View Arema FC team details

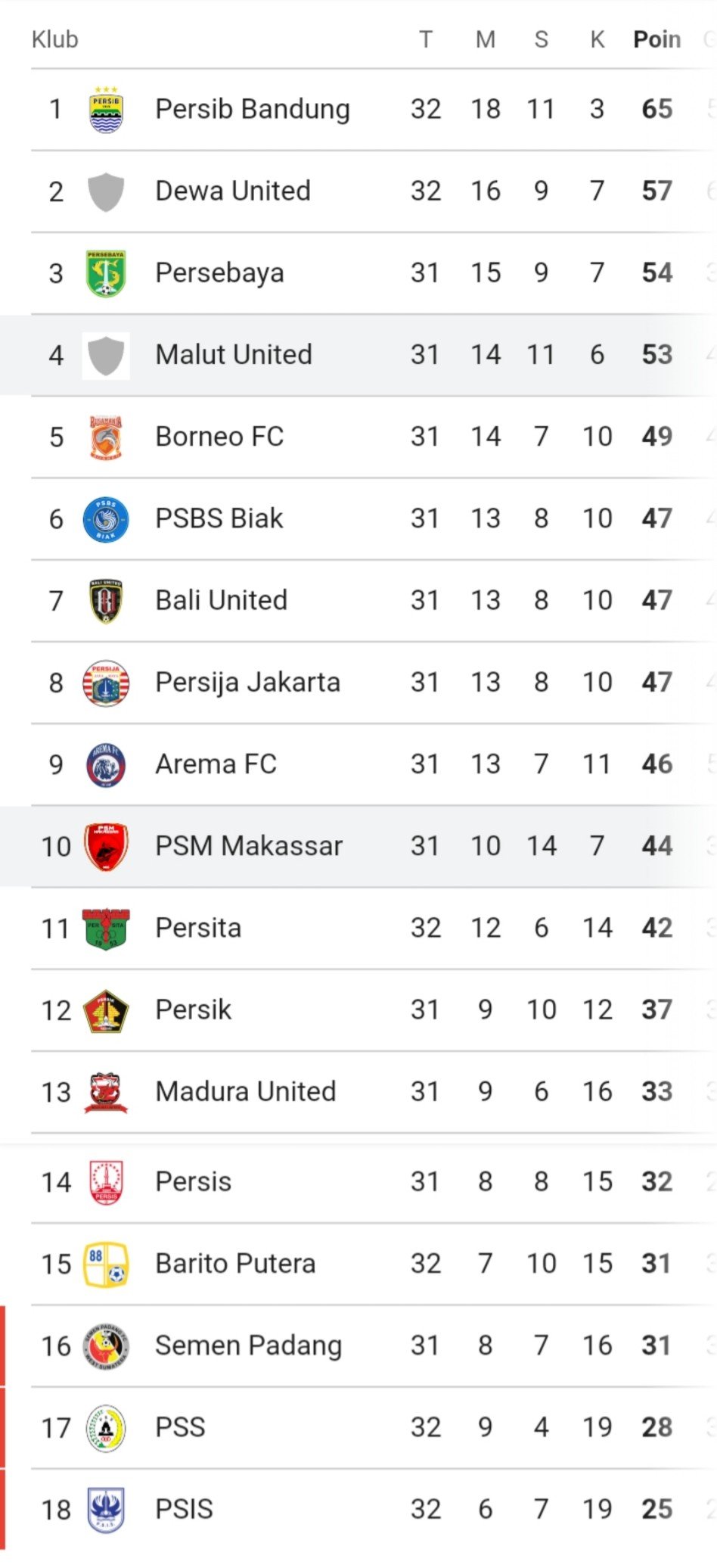coord(216,764)
